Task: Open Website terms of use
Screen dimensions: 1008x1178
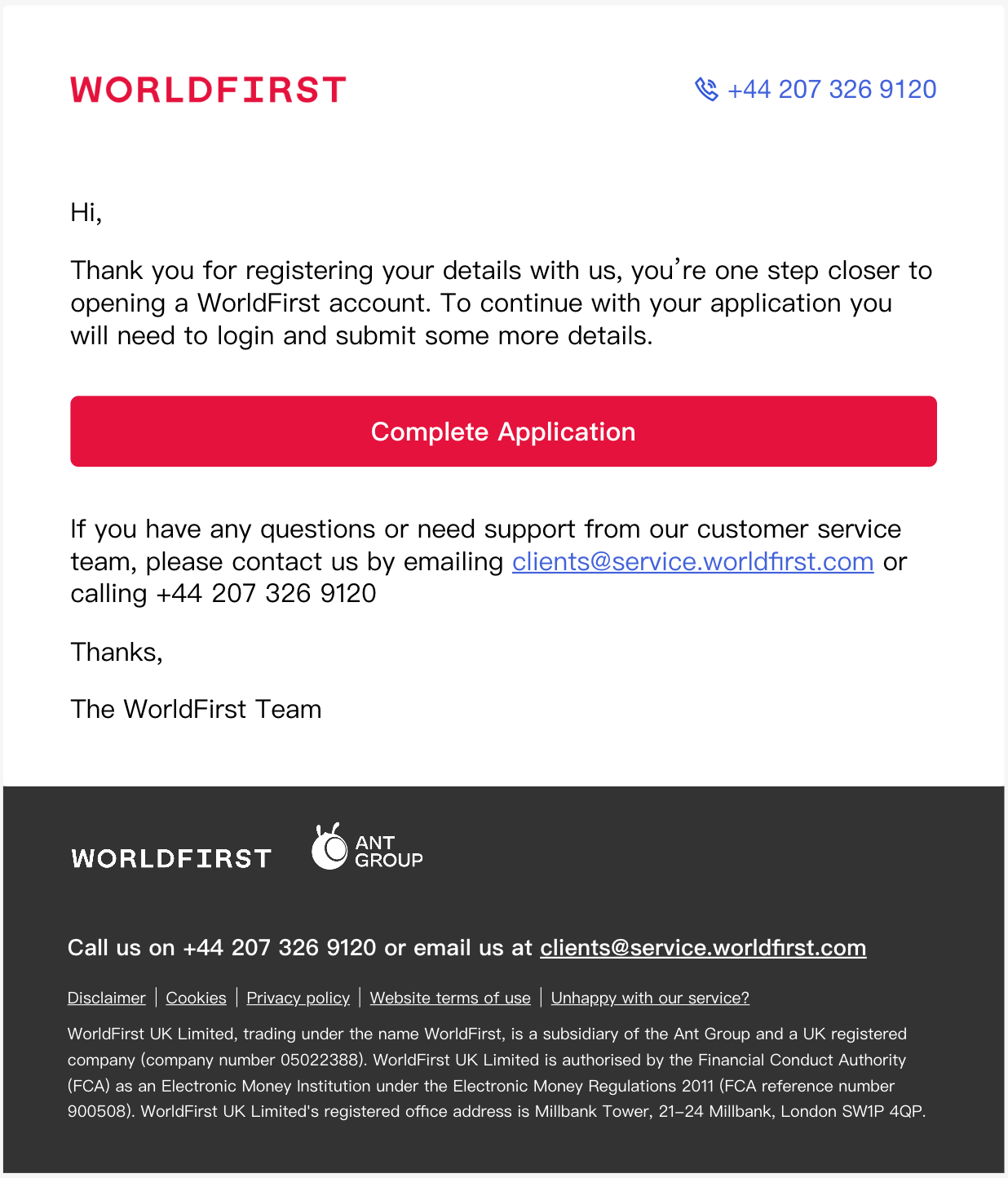Action: [449, 998]
